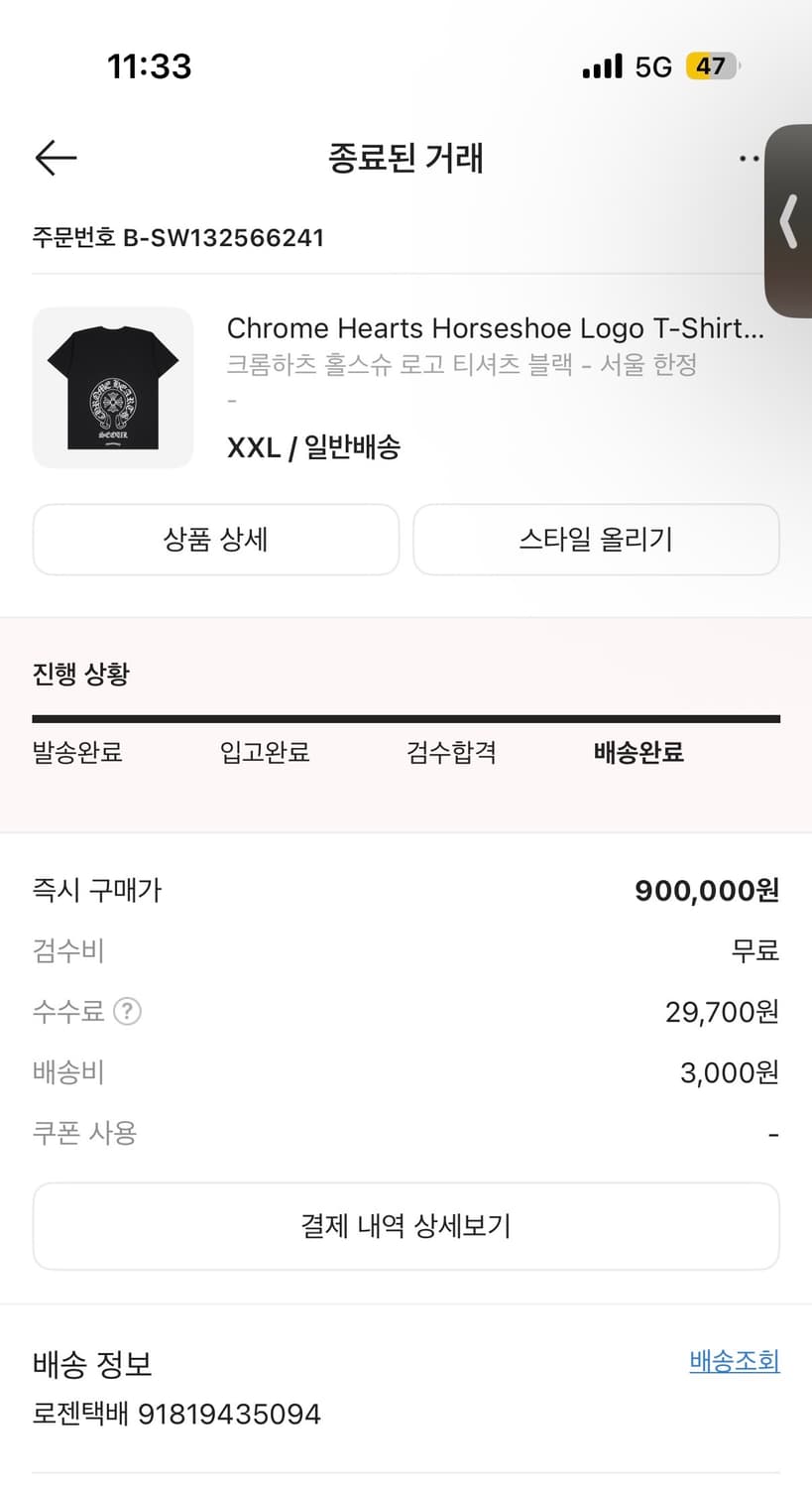
Task: Tap the clock showing 11:33
Action: [x=150, y=65]
